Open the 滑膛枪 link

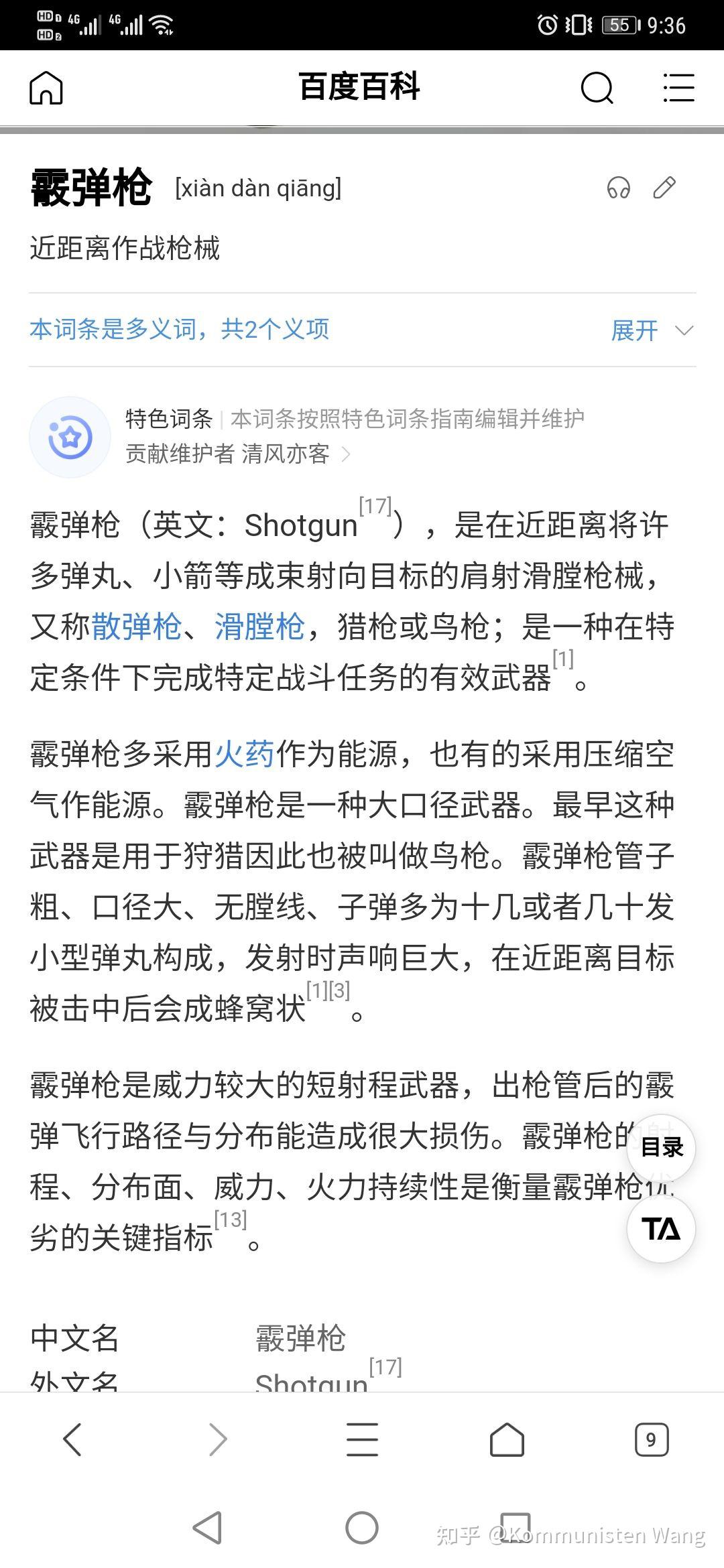[x=259, y=627]
